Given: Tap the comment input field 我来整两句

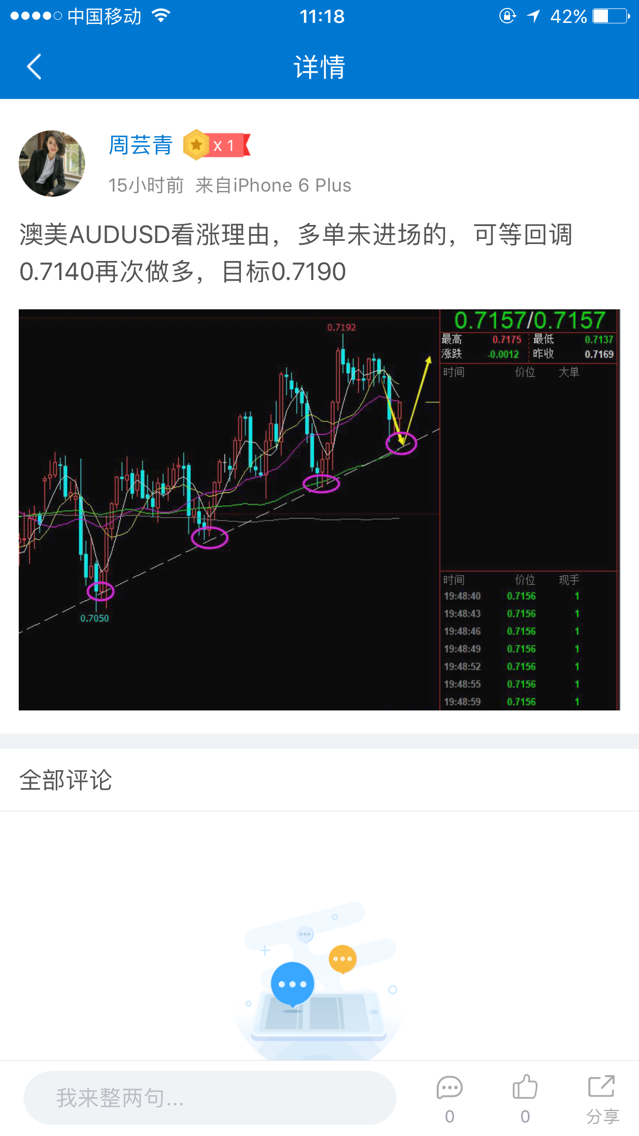Looking at the screenshot, I should click(210, 1098).
